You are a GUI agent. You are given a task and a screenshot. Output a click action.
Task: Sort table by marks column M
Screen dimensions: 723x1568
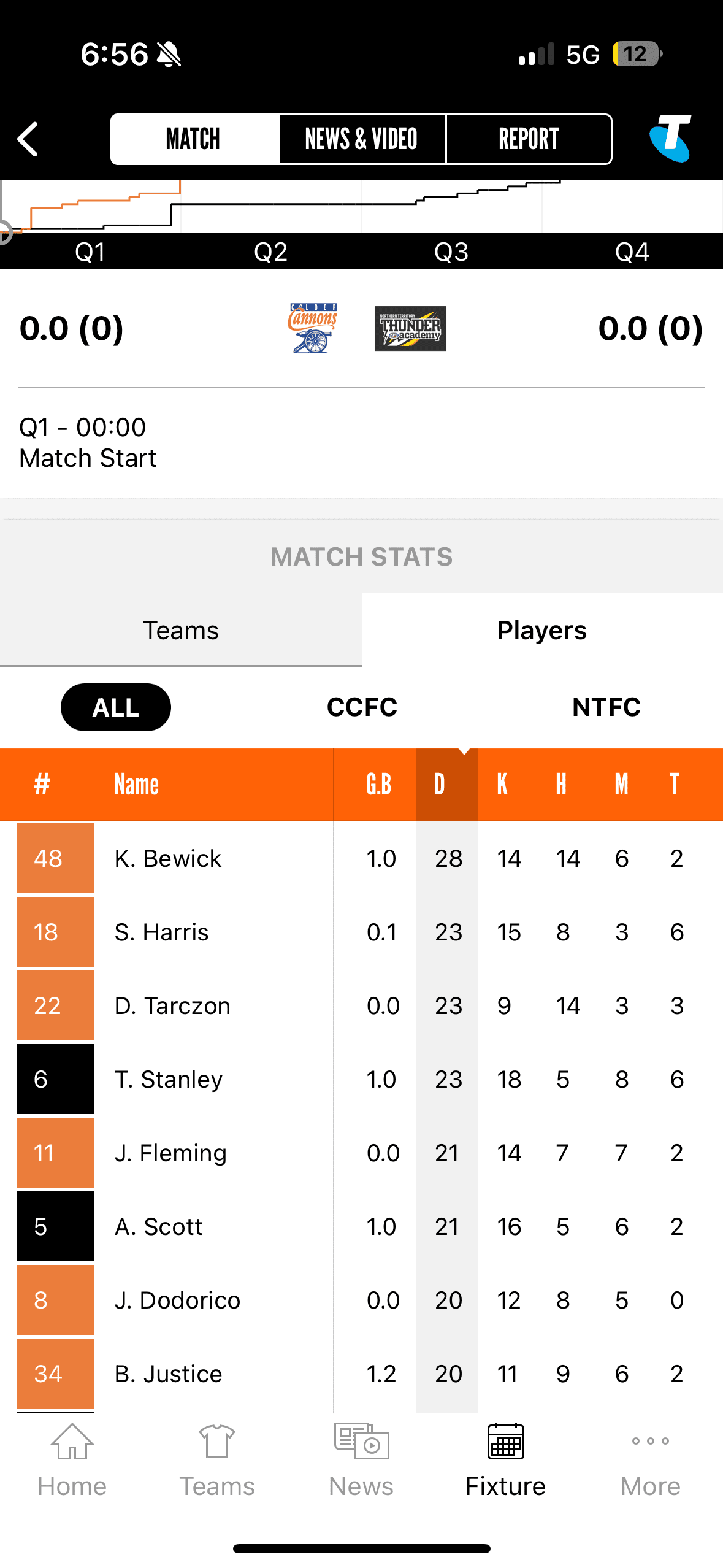622,784
